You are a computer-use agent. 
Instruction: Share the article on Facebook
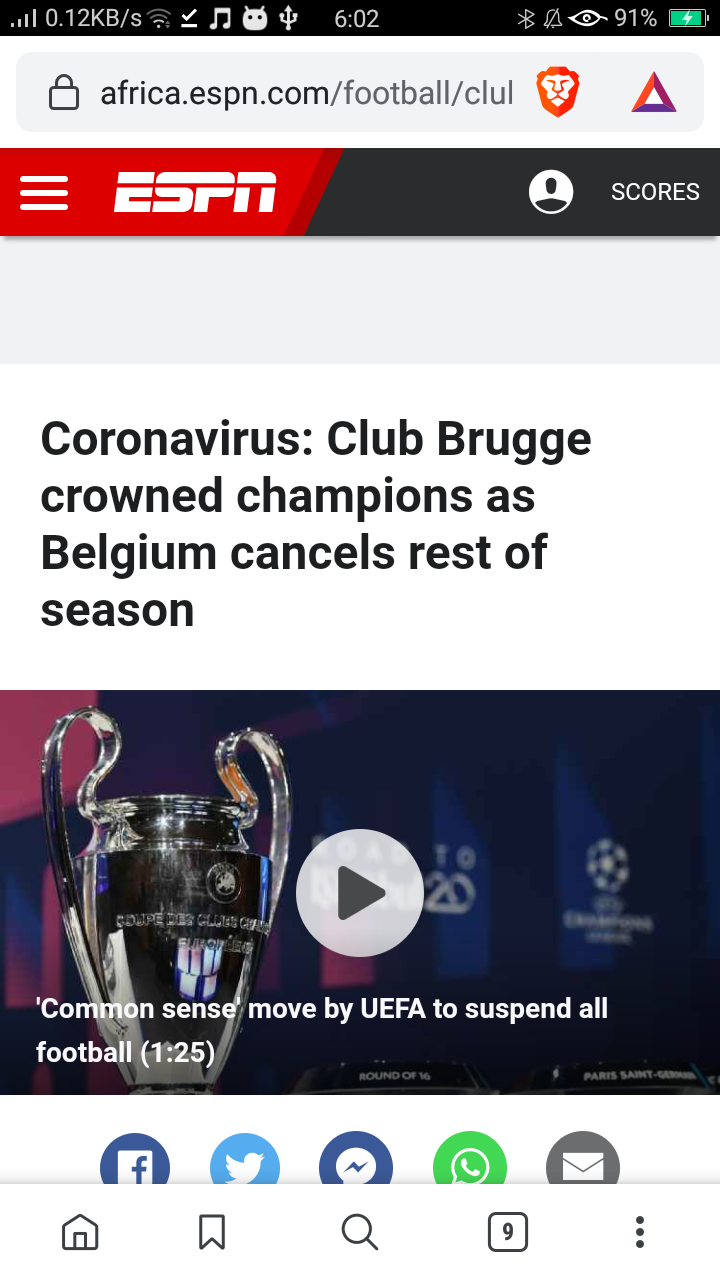coord(135,1162)
